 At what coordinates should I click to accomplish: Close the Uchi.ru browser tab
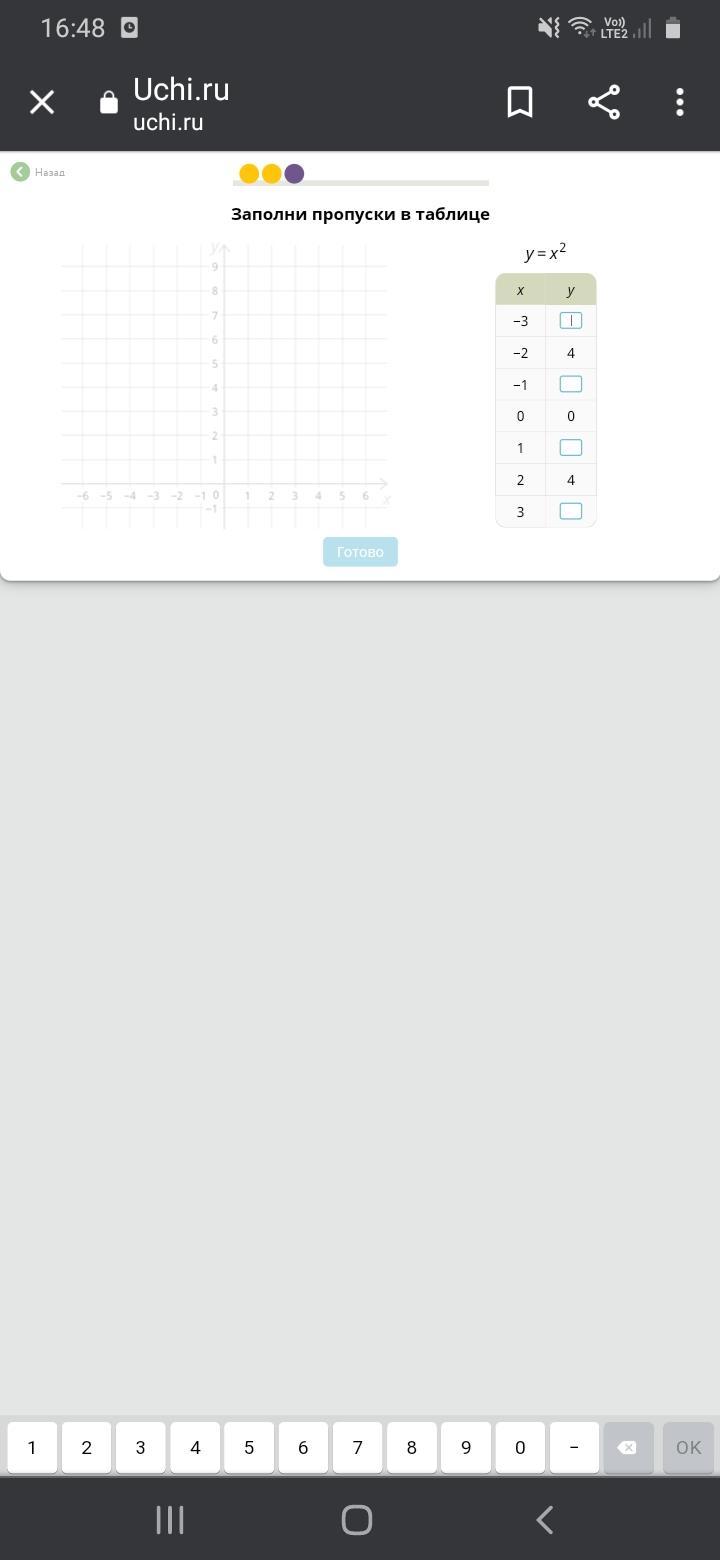click(42, 102)
